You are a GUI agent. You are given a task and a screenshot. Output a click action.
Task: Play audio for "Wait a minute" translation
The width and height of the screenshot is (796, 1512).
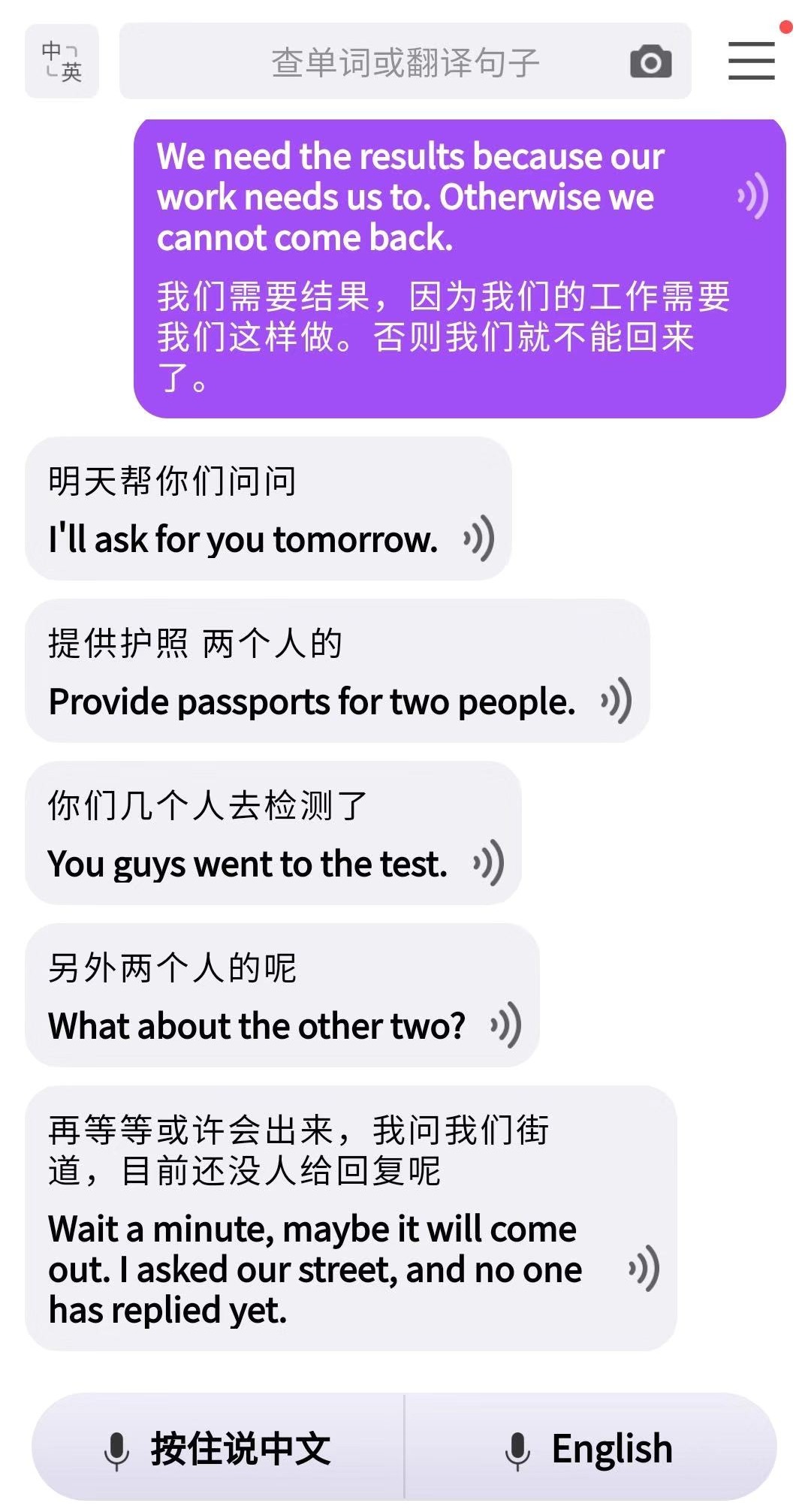coord(644,1269)
